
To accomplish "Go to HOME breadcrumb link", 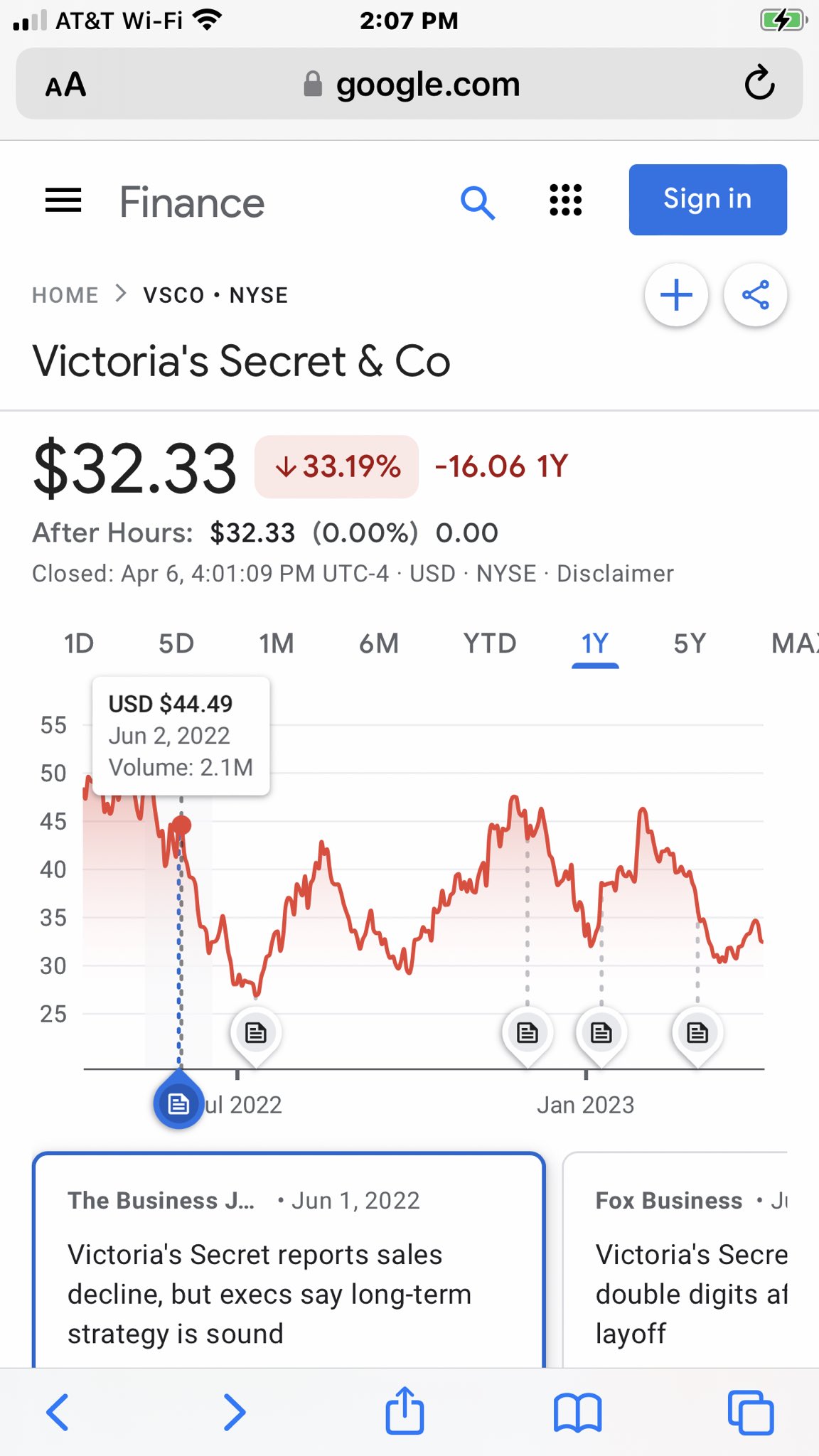I will pos(65,295).
